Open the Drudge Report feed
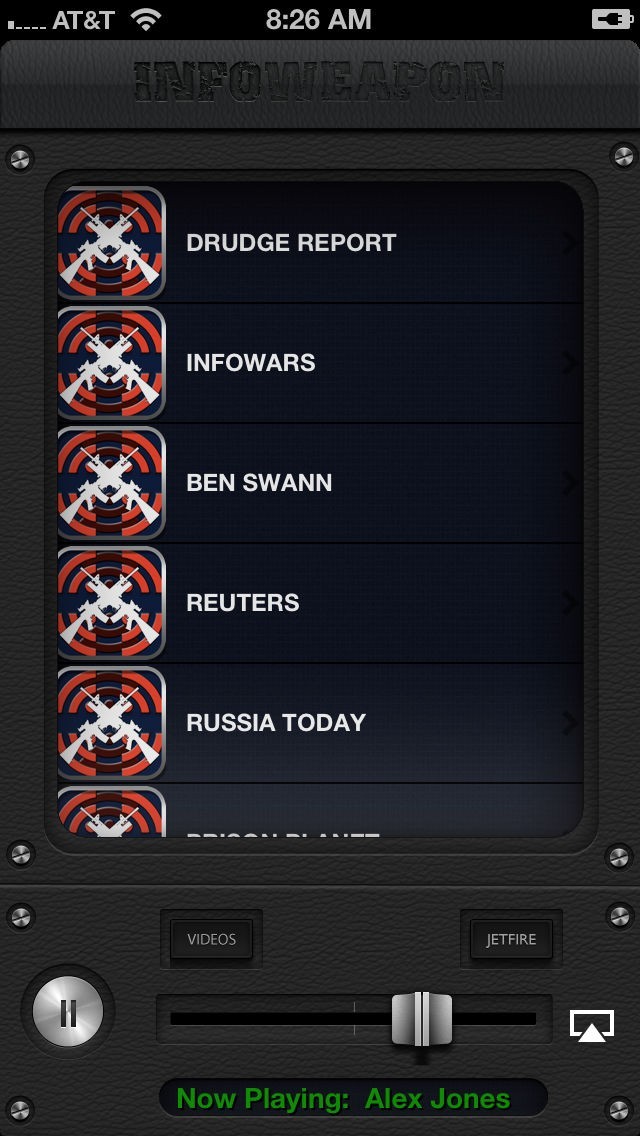Viewport: 640px width, 1136px height. pyautogui.click(x=320, y=243)
